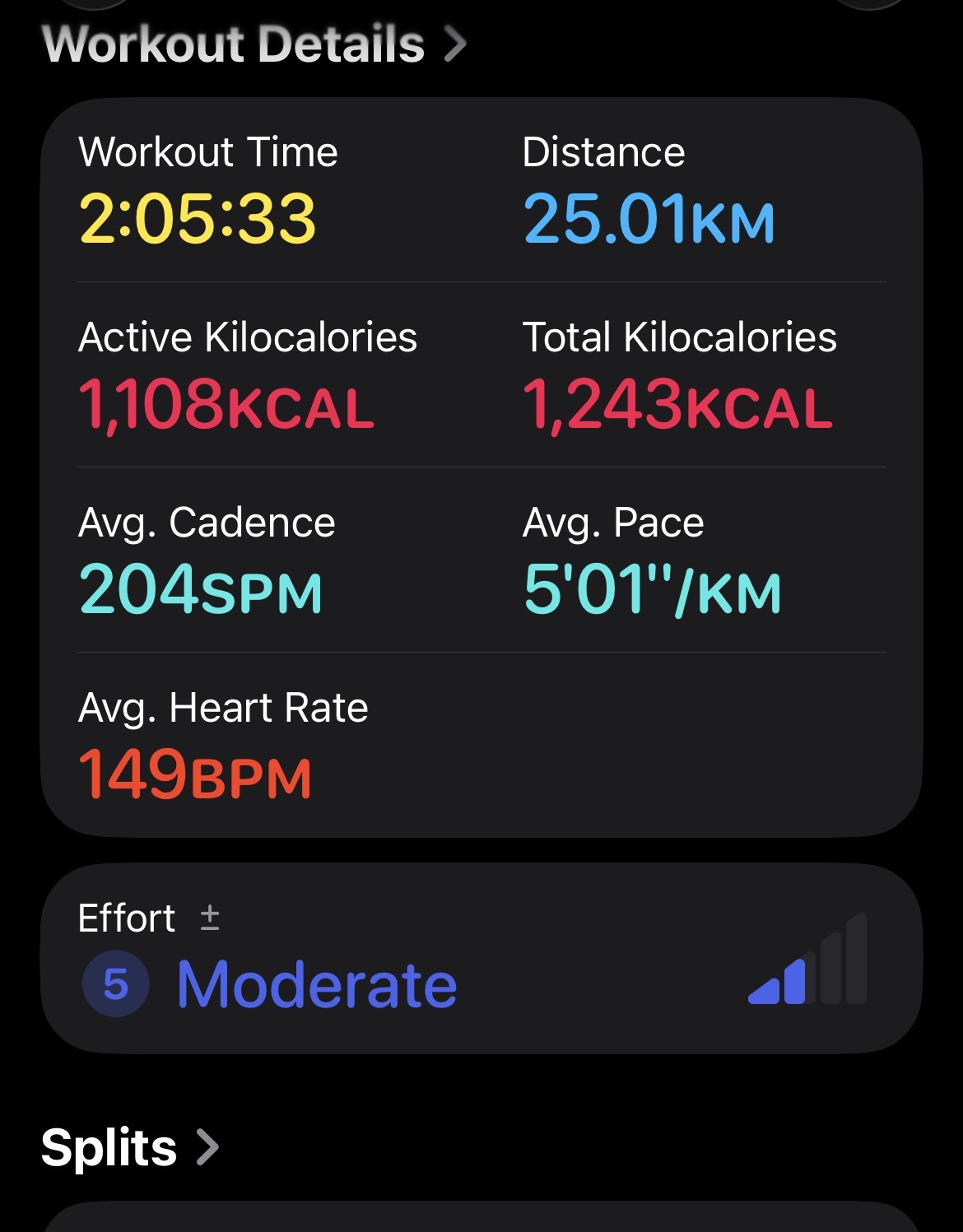
Task: Open the Splits section
Action: pos(130,1146)
